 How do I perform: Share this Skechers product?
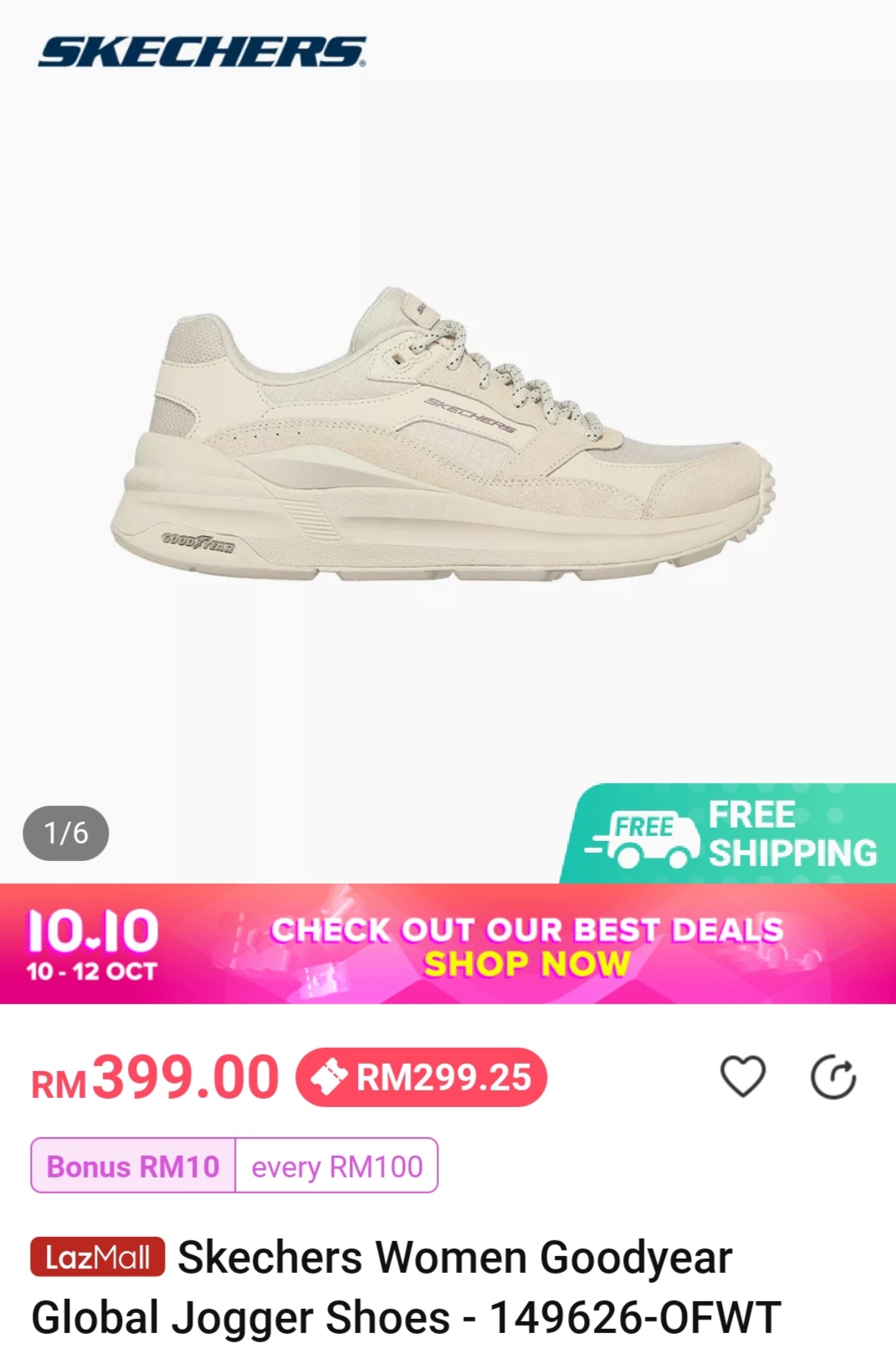[x=833, y=1077]
